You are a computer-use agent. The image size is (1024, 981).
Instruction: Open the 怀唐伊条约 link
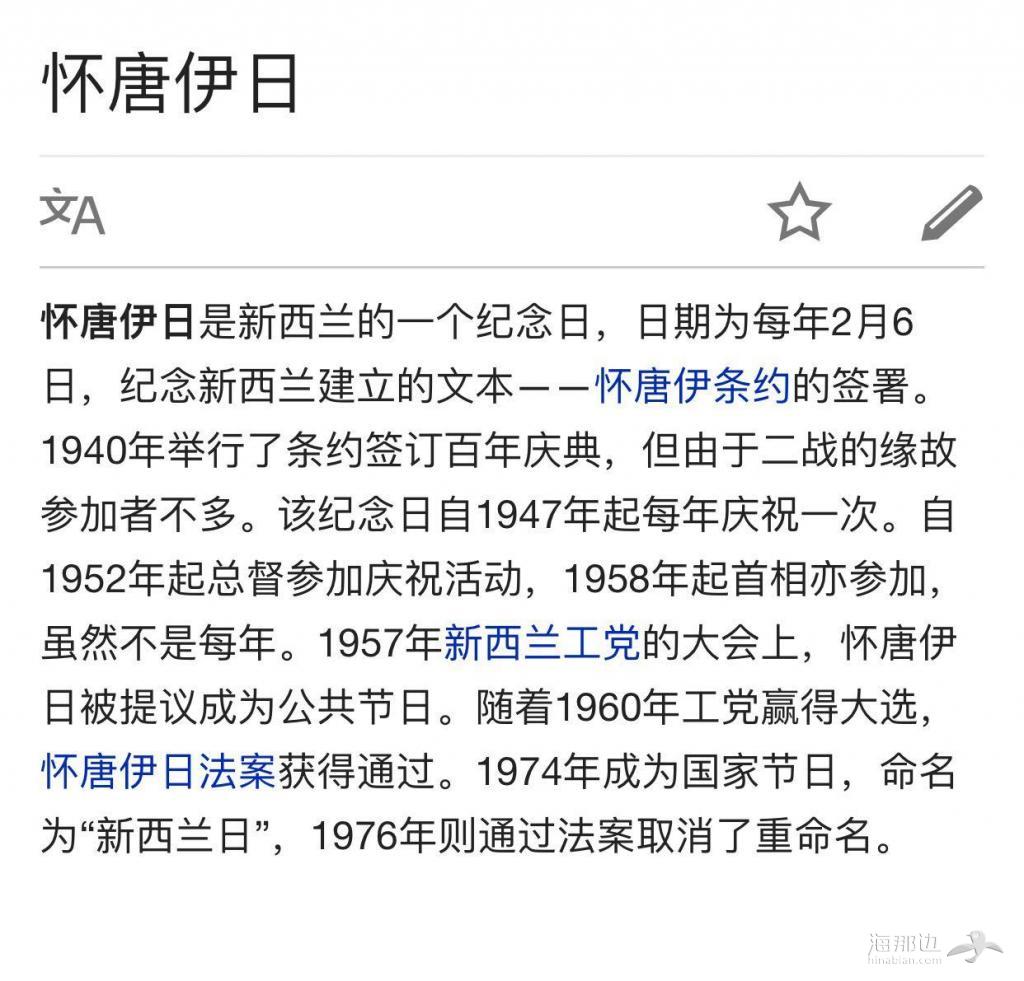click(x=693, y=387)
